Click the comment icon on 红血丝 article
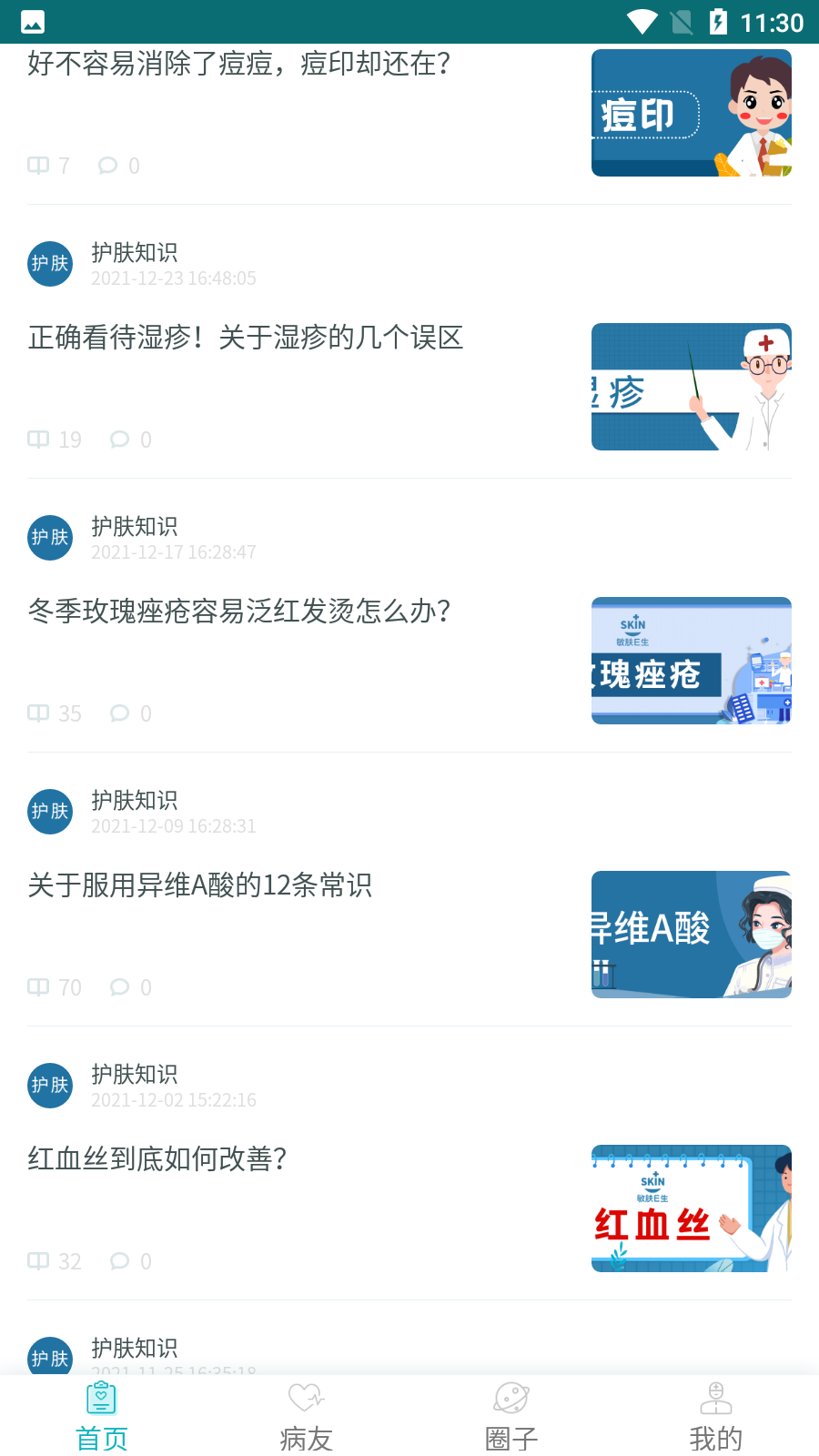This screenshot has width=819, height=1456. click(x=121, y=1261)
